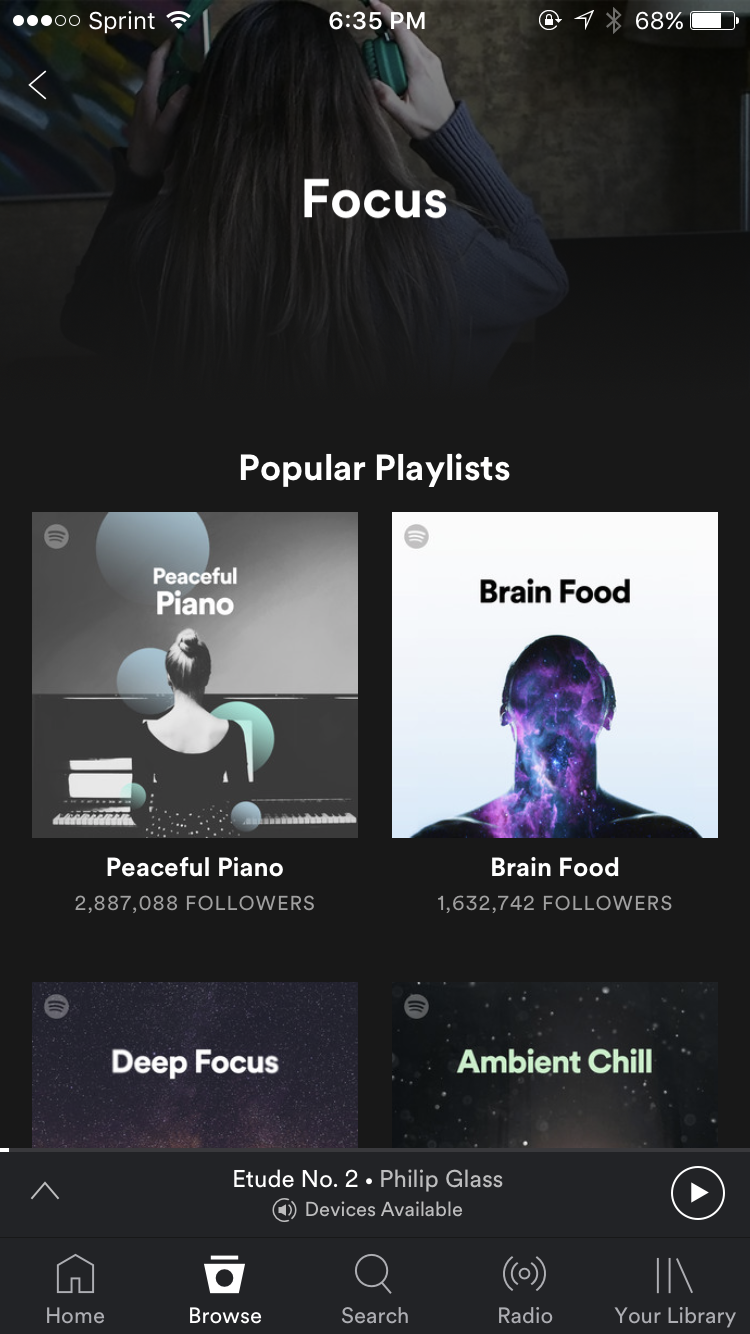
Task: Go back from the Focus page
Action: pyautogui.click(x=38, y=86)
